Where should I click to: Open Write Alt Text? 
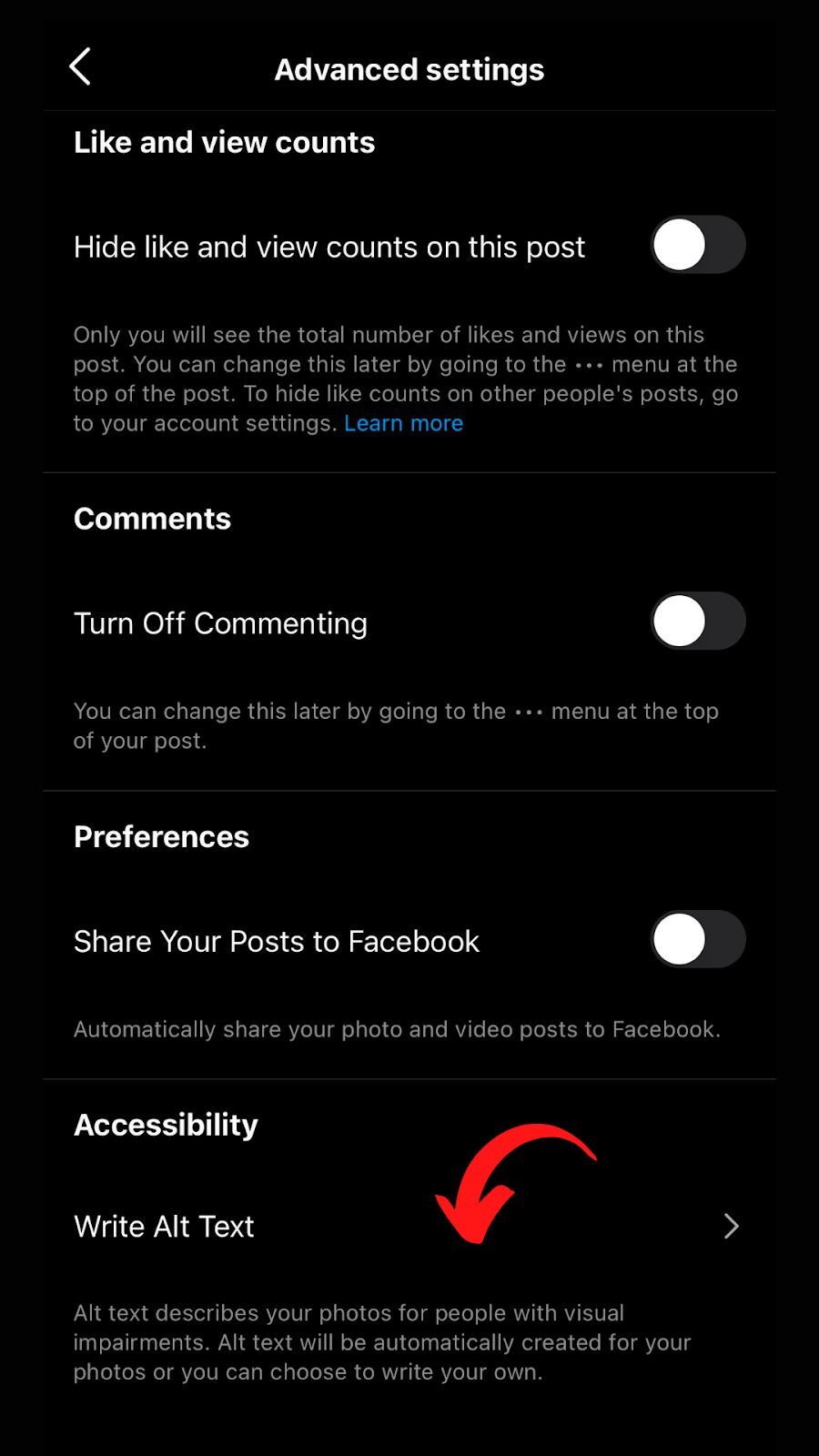(x=409, y=1227)
